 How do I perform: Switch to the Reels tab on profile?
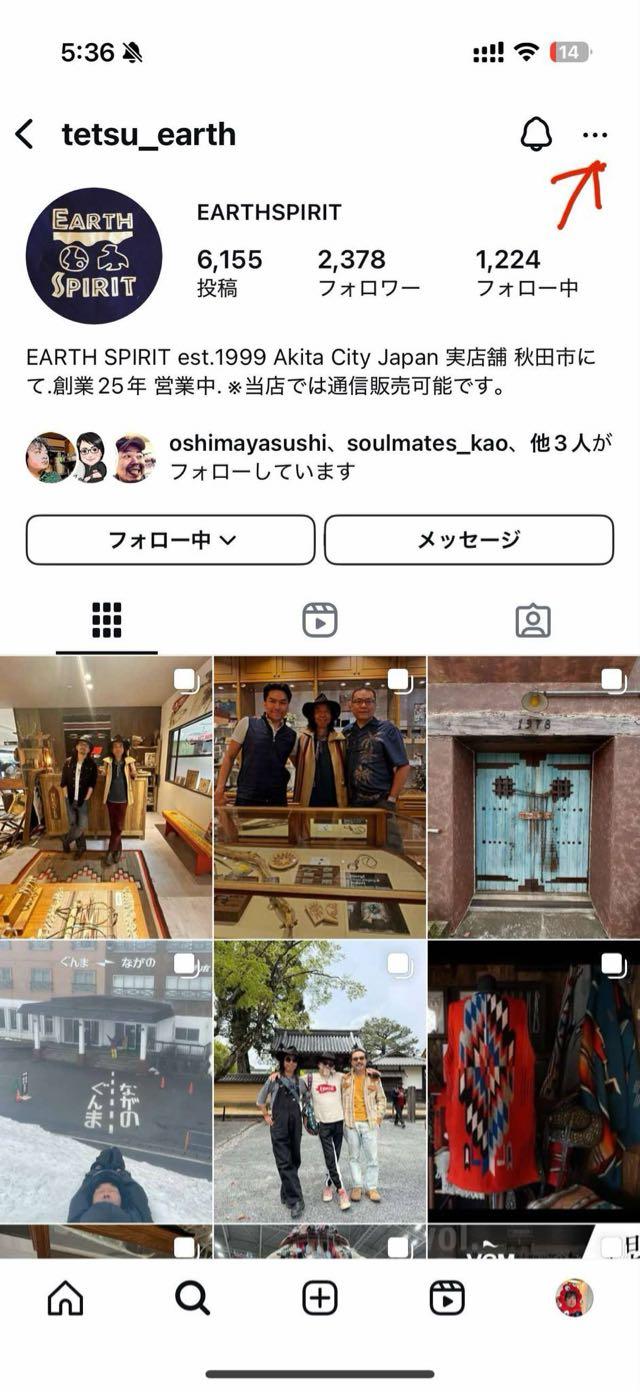320,620
